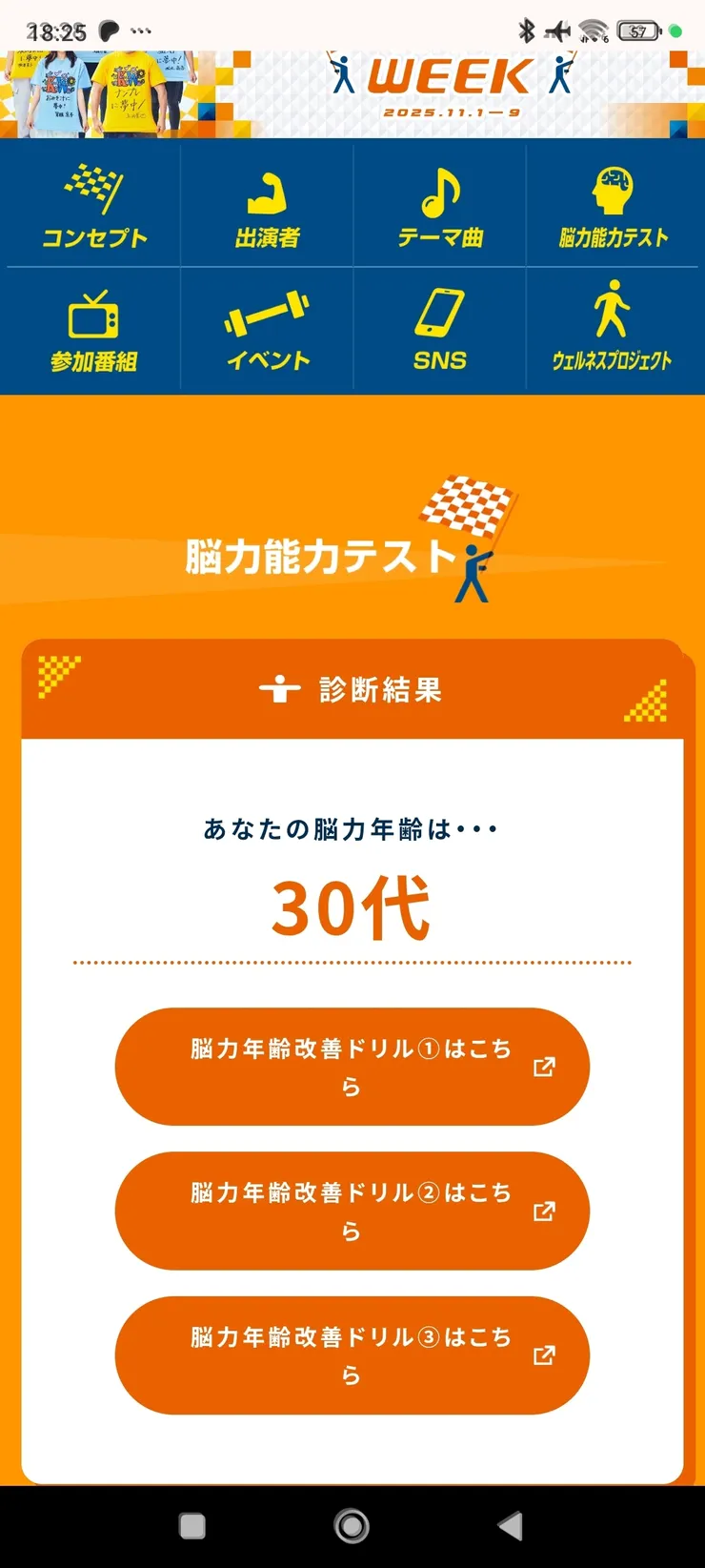Tap the external link icon on ドリル③
The height and width of the screenshot is (1568, 705).
point(545,1357)
